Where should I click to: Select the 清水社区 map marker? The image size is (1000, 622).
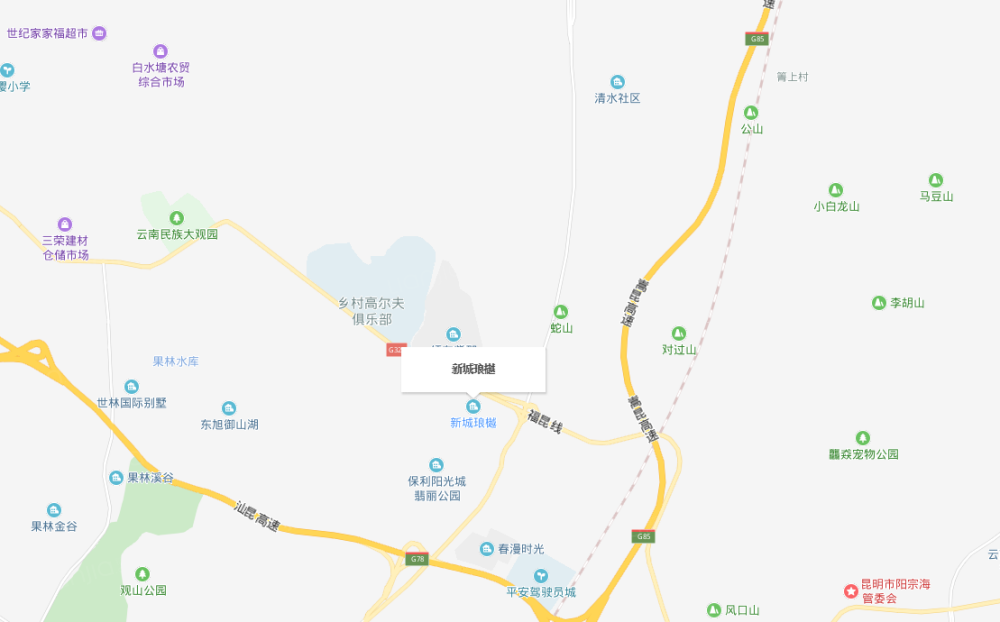[x=617, y=82]
